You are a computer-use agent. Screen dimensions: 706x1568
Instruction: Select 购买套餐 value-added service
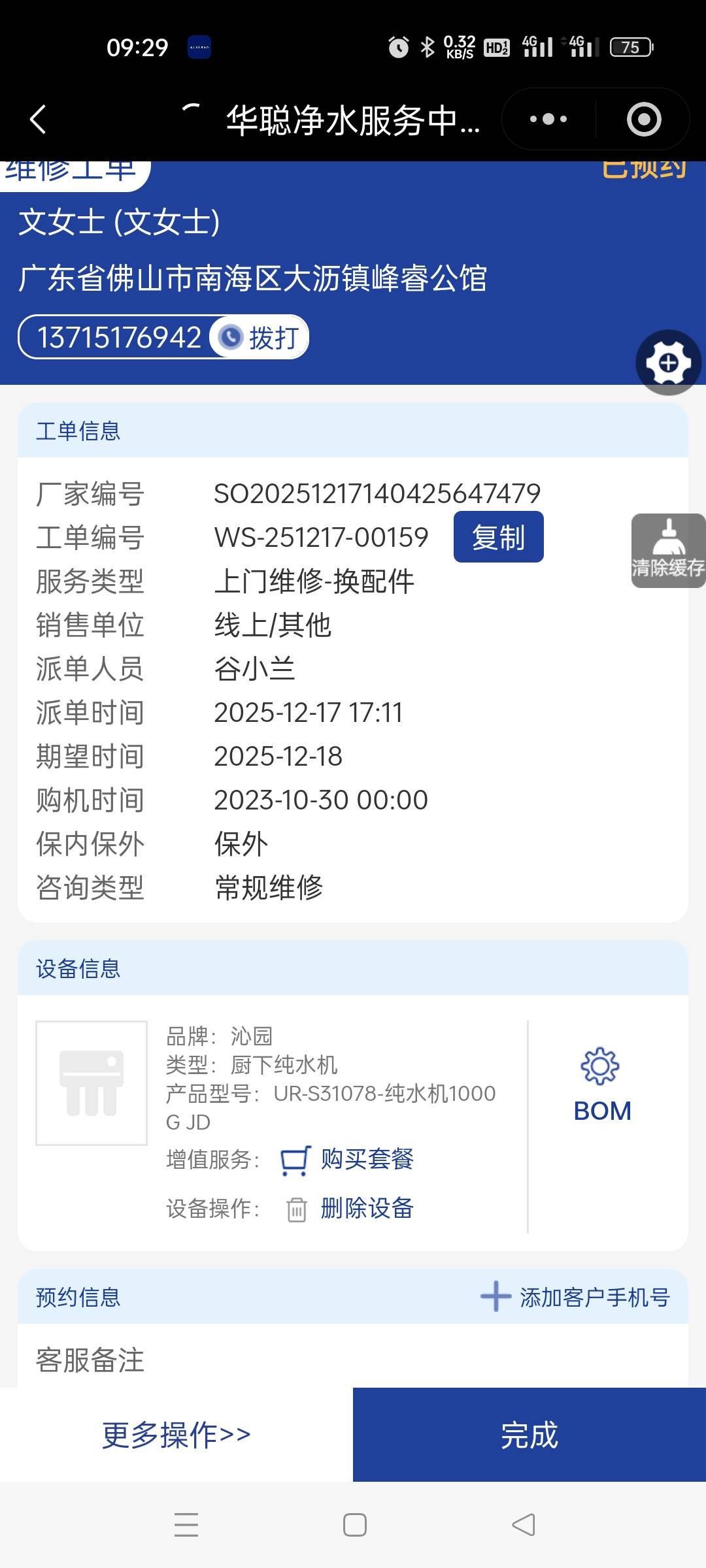point(366,1160)
